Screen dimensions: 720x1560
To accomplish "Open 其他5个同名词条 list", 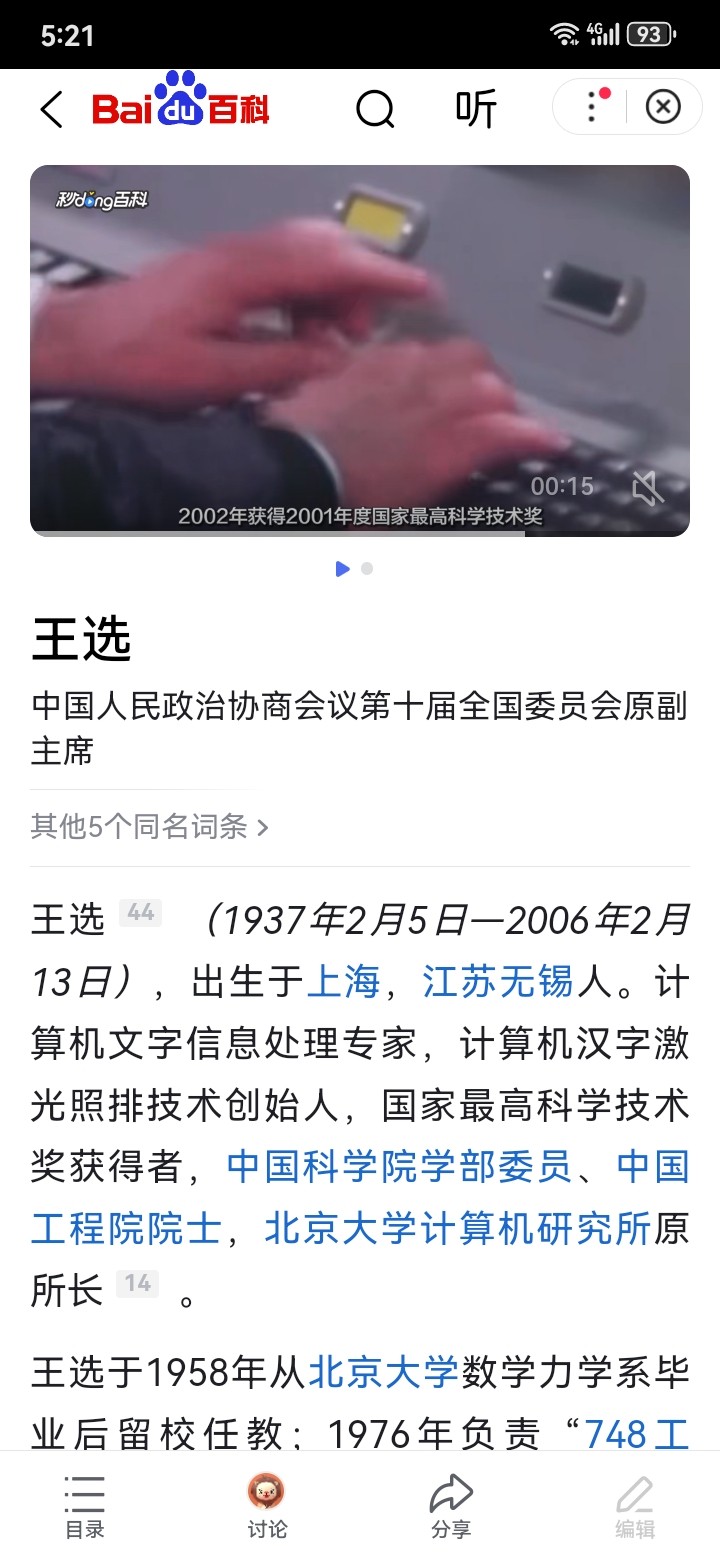I will pos(150,827).
